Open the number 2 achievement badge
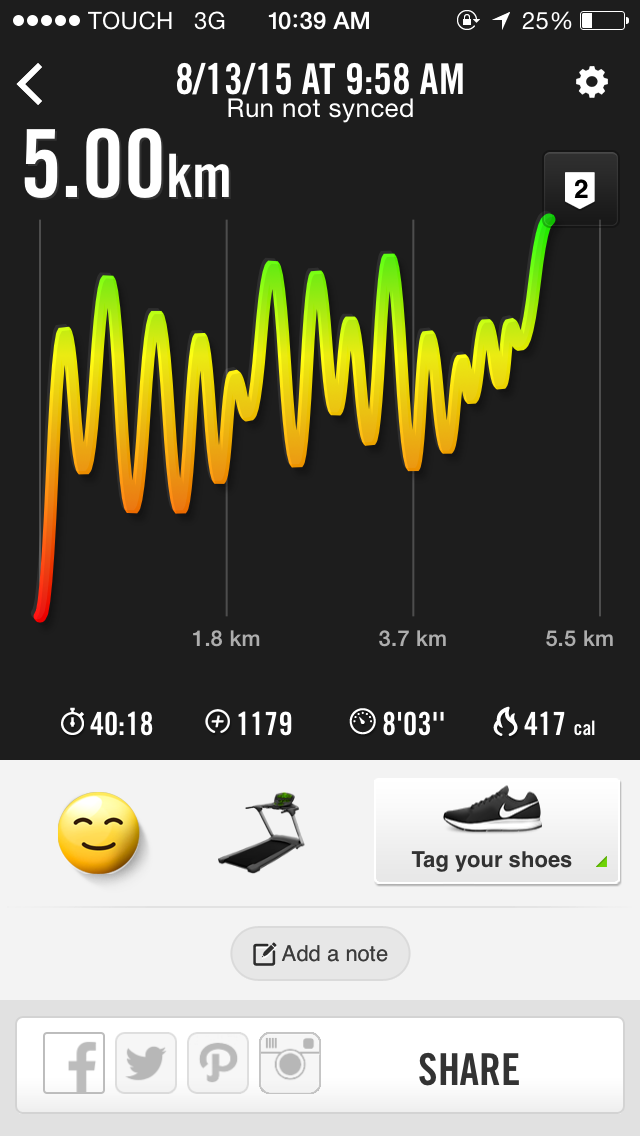Screen dimensions: 640x1136 click(x=580, y=189)
